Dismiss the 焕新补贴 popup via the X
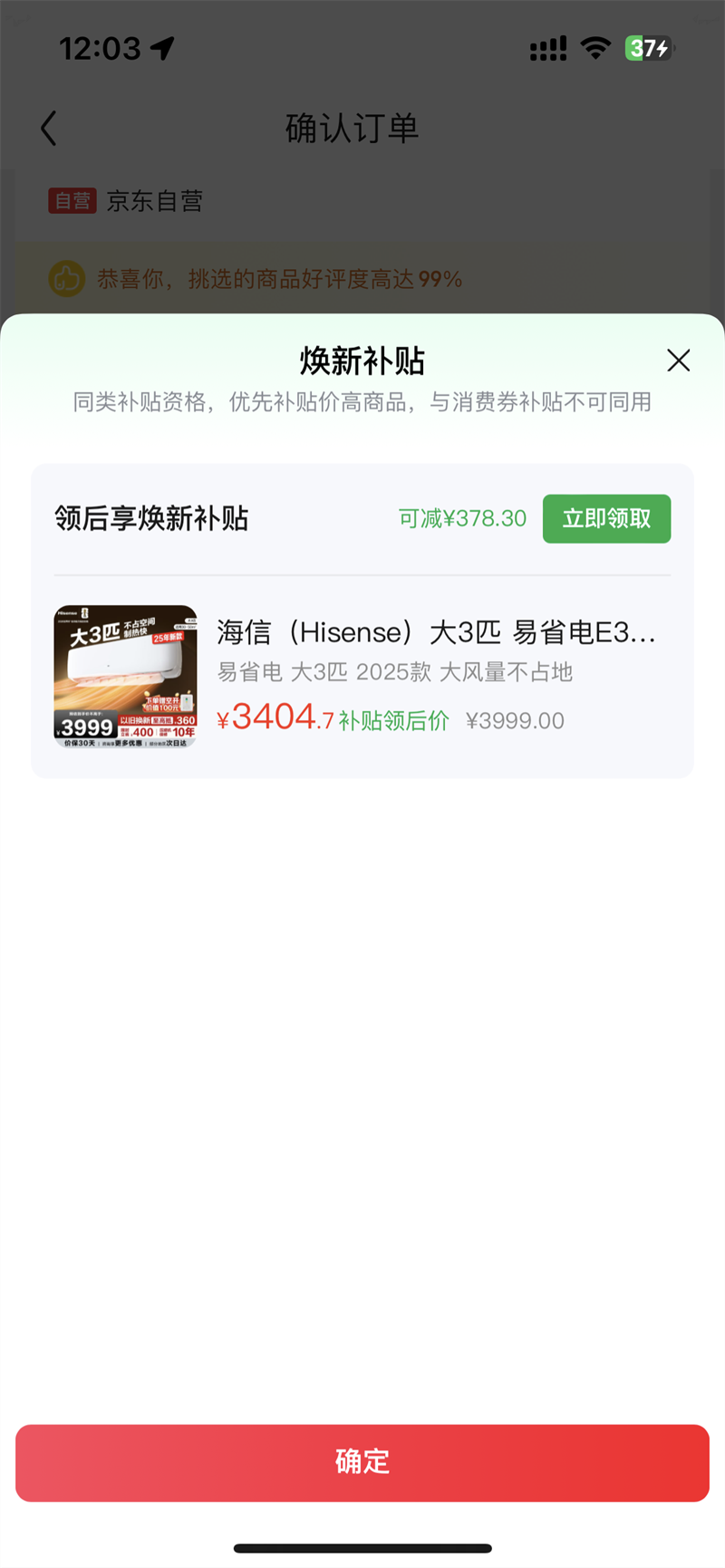The width and height of the screenshot is (725, 1568). tap(678, 361)
